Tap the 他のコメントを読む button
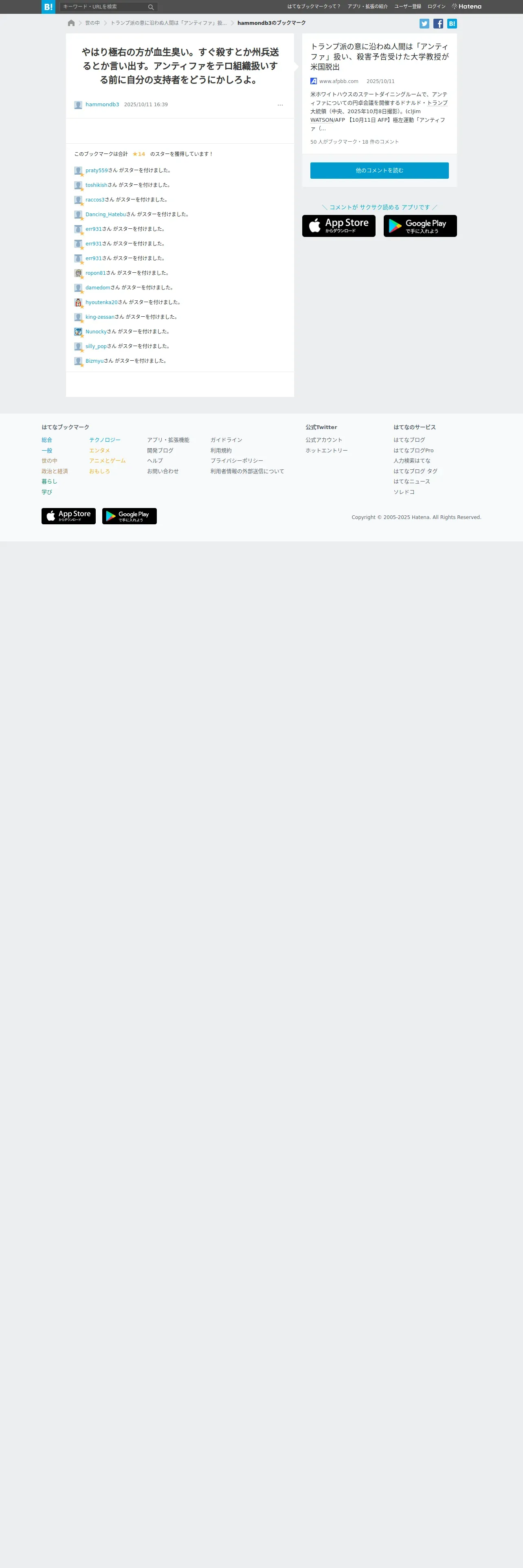Image resolution: width=523 pixels, height=1568 pixels. [x=379, y=171]
